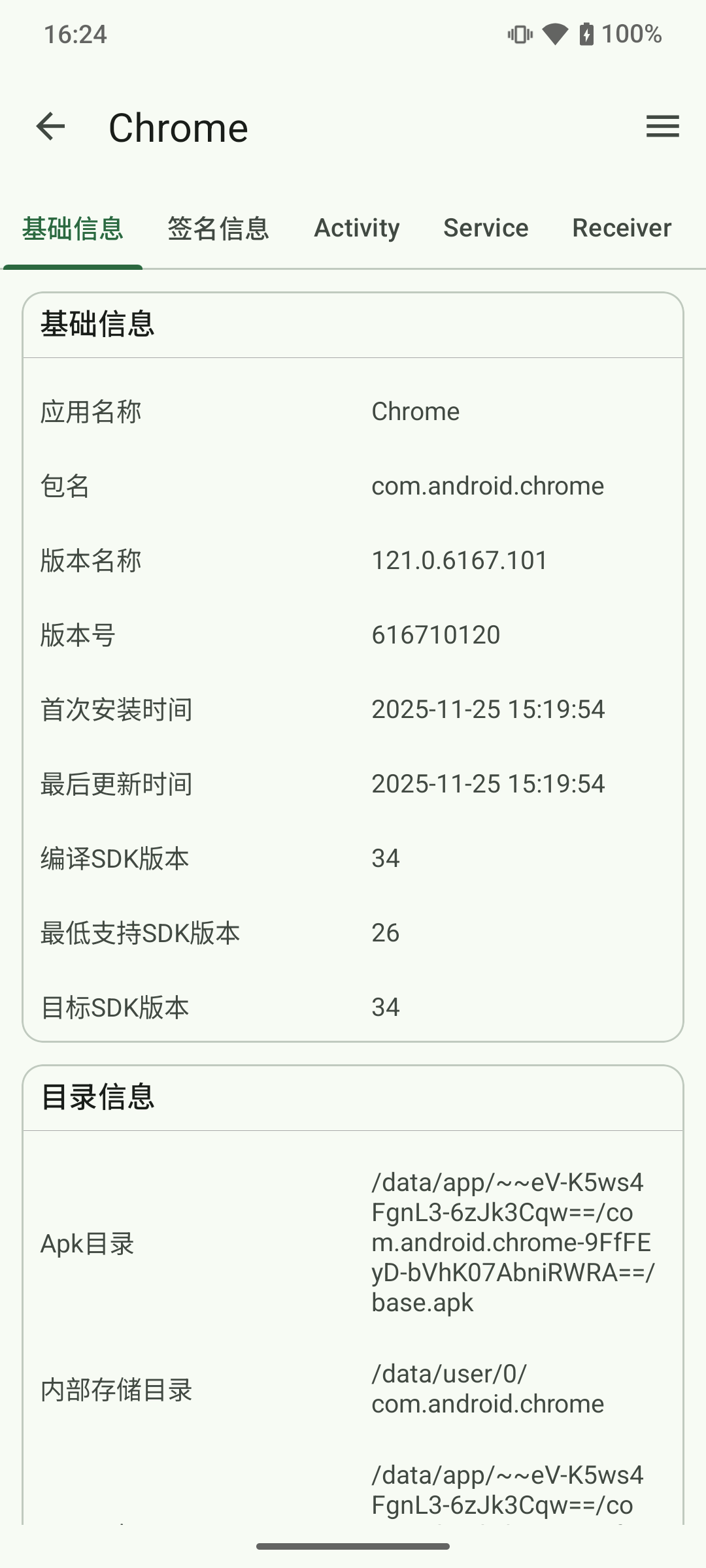The image size is (706, 1568).
Task: Switch to the Service tab
Action: click(x=486, y=229)
